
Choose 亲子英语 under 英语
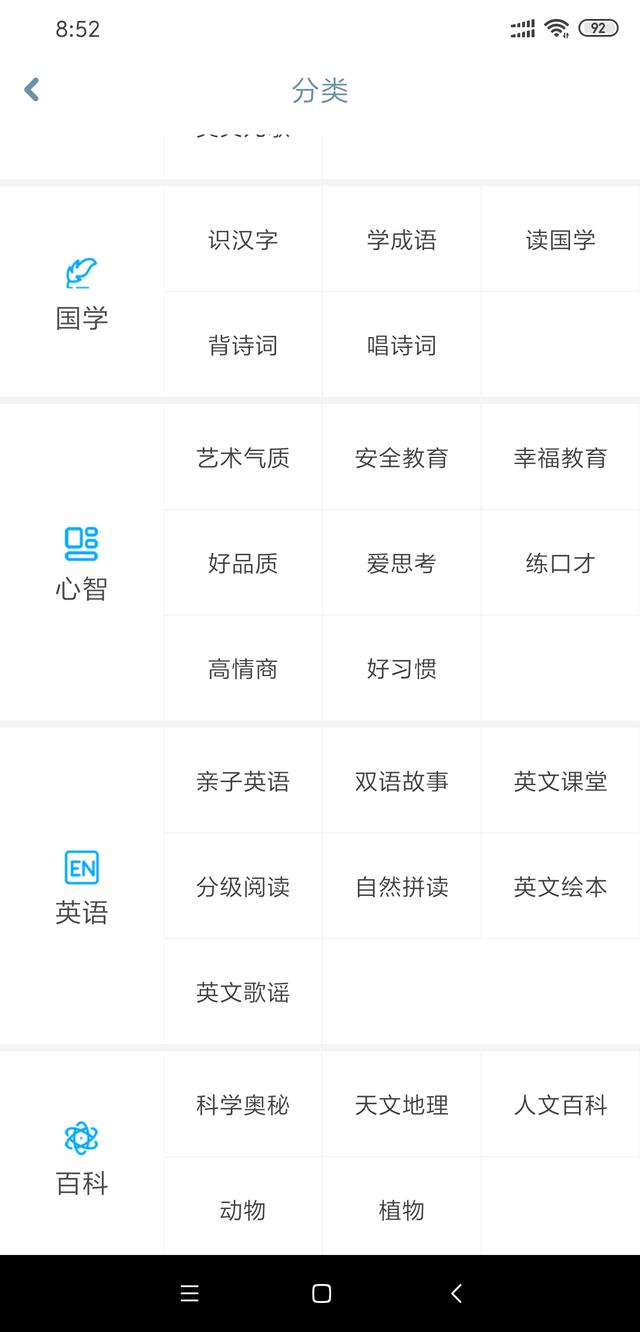[243, 781]
